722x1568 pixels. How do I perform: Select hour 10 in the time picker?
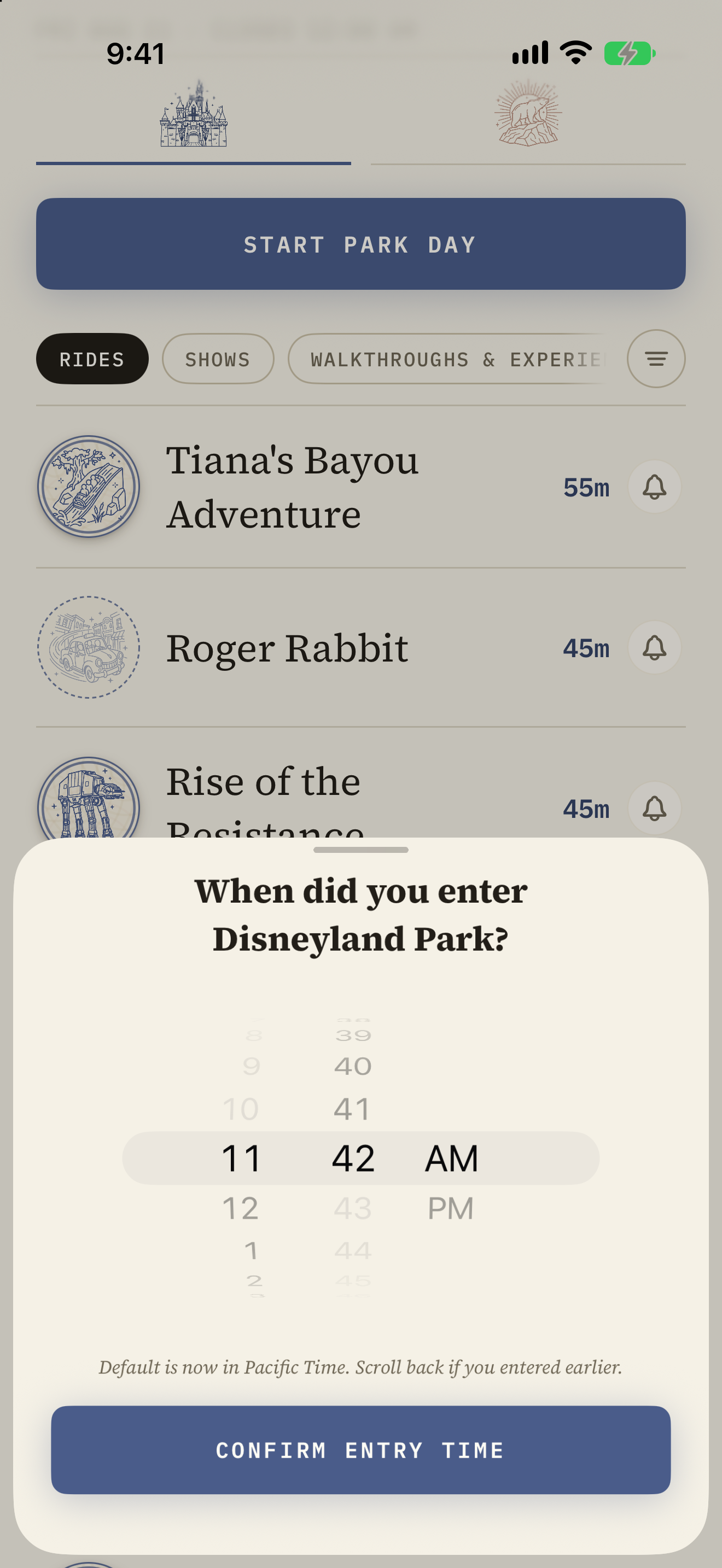[241, 1109]
